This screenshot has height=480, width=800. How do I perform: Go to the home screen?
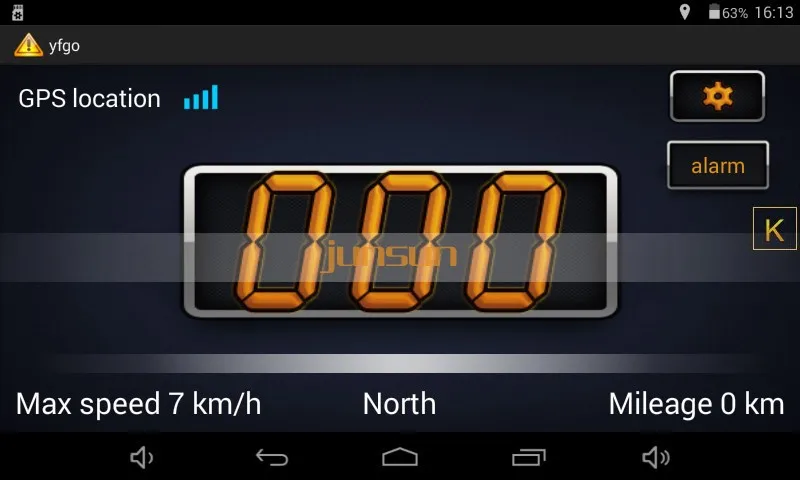[x=400, y=457]
